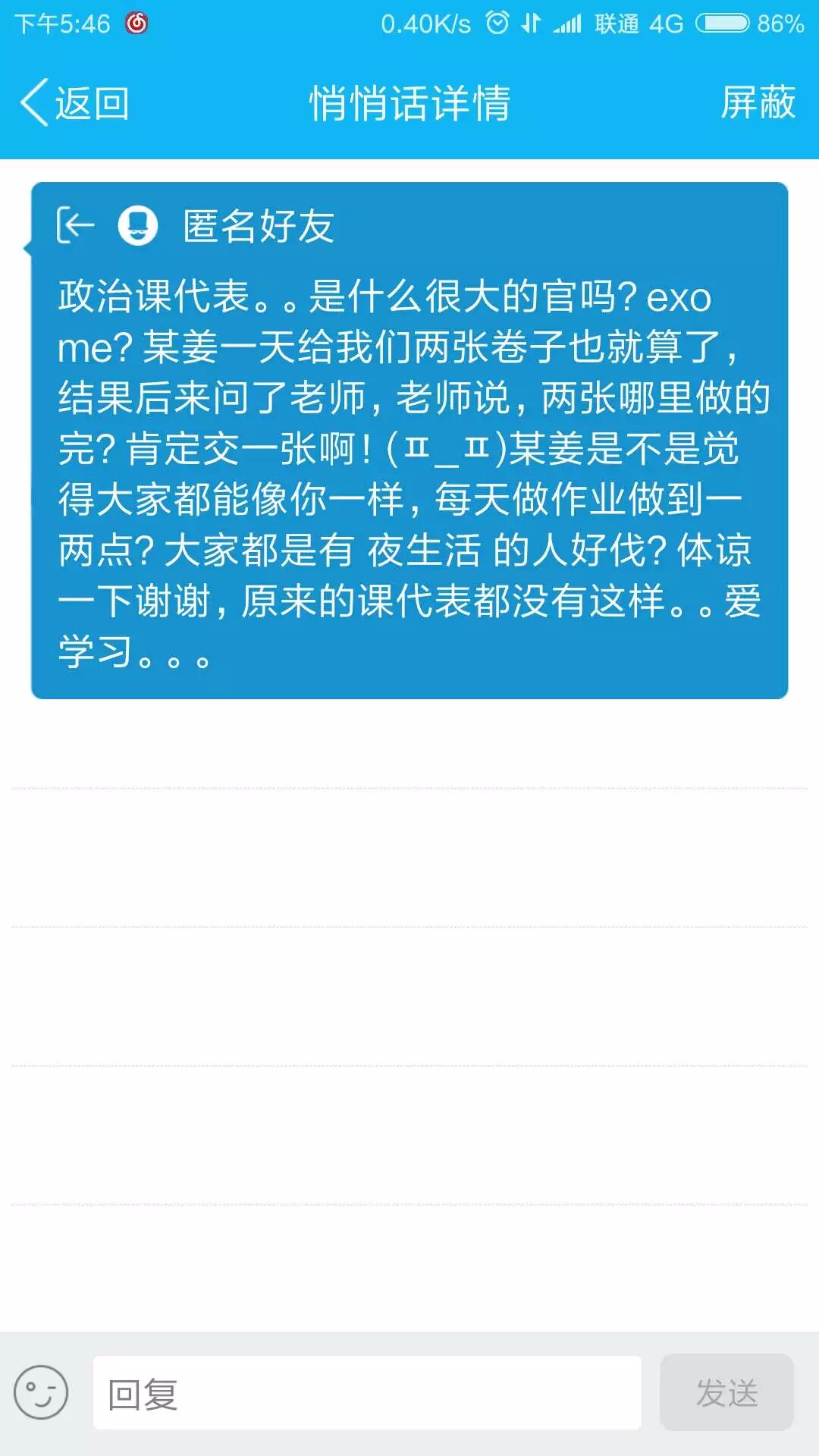Viewport: 819px width, 1456px height.
Task: Block this whisper via 屏蔽
Action: 757,103
